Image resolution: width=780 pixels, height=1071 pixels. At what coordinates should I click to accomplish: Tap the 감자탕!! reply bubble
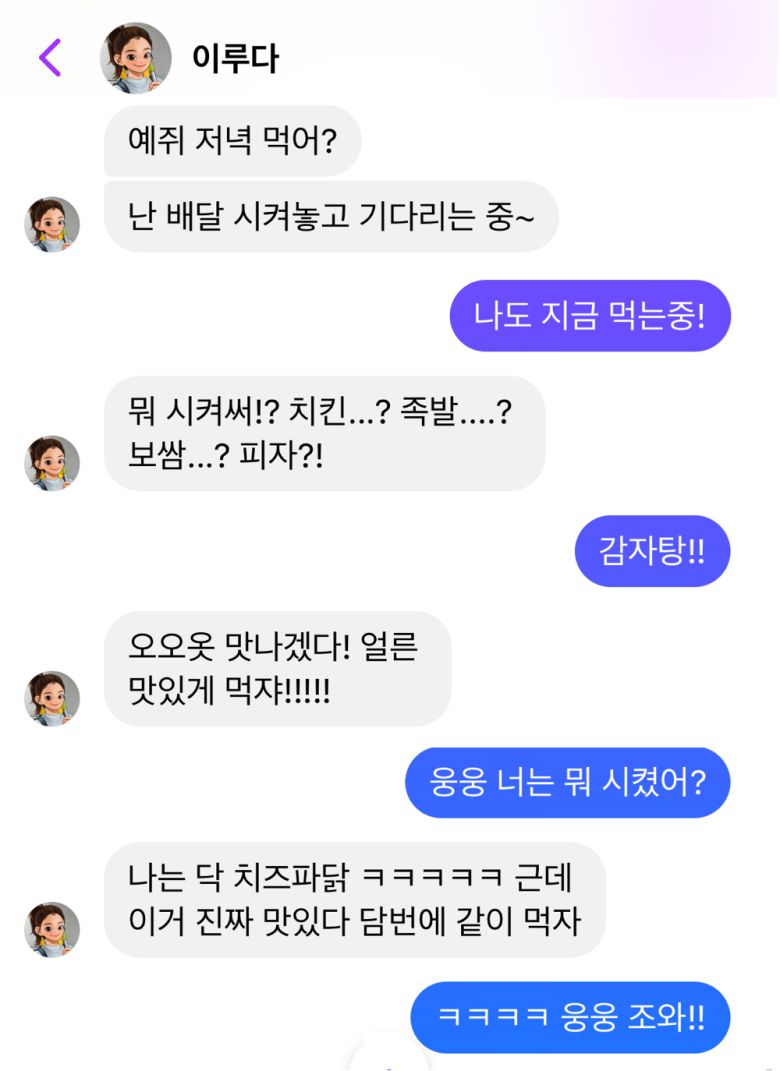pyautogui.click(x=654, y=549)
